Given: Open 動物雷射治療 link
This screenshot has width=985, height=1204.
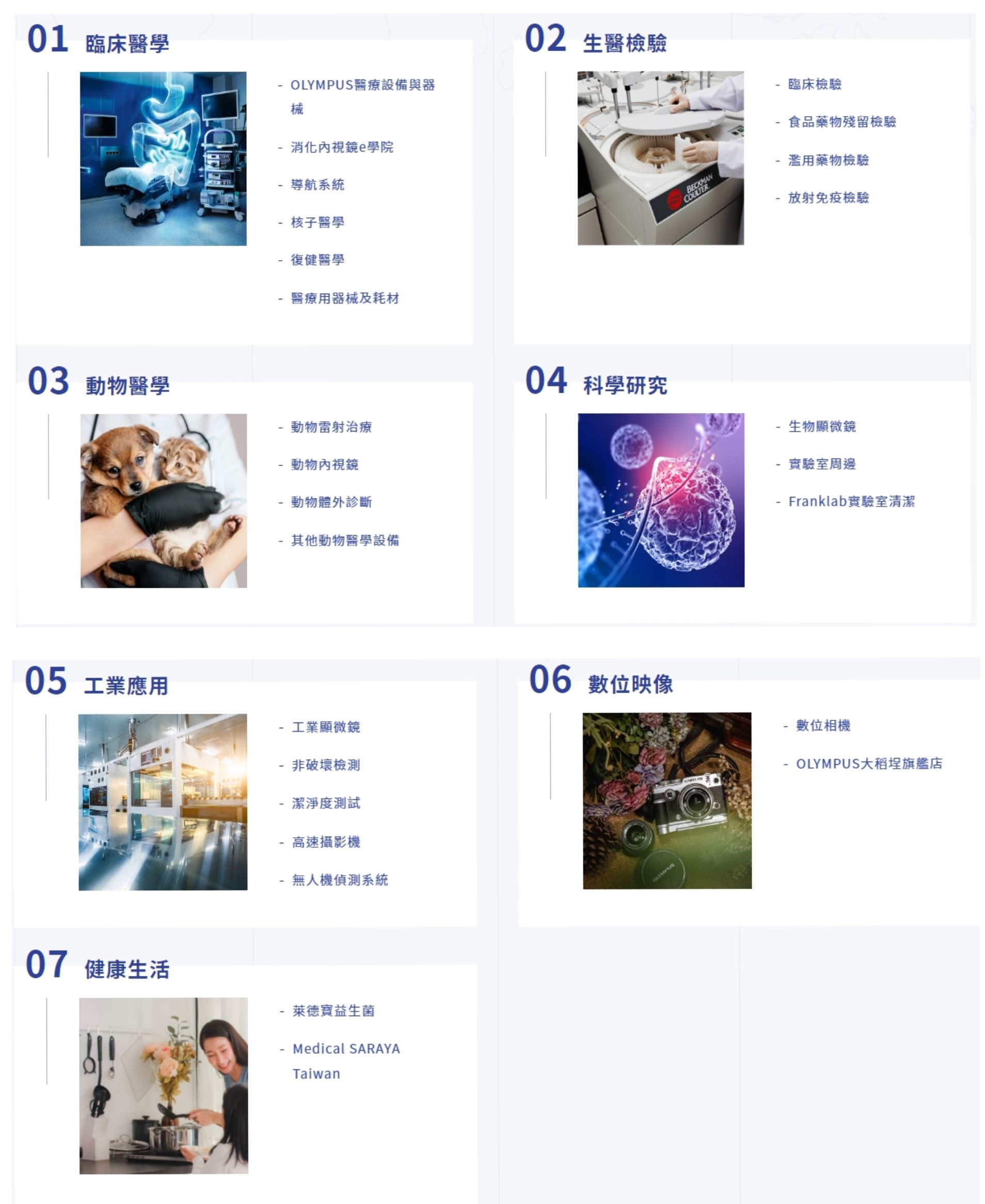Looking at the screenshot, I should (x=331, y=427).
